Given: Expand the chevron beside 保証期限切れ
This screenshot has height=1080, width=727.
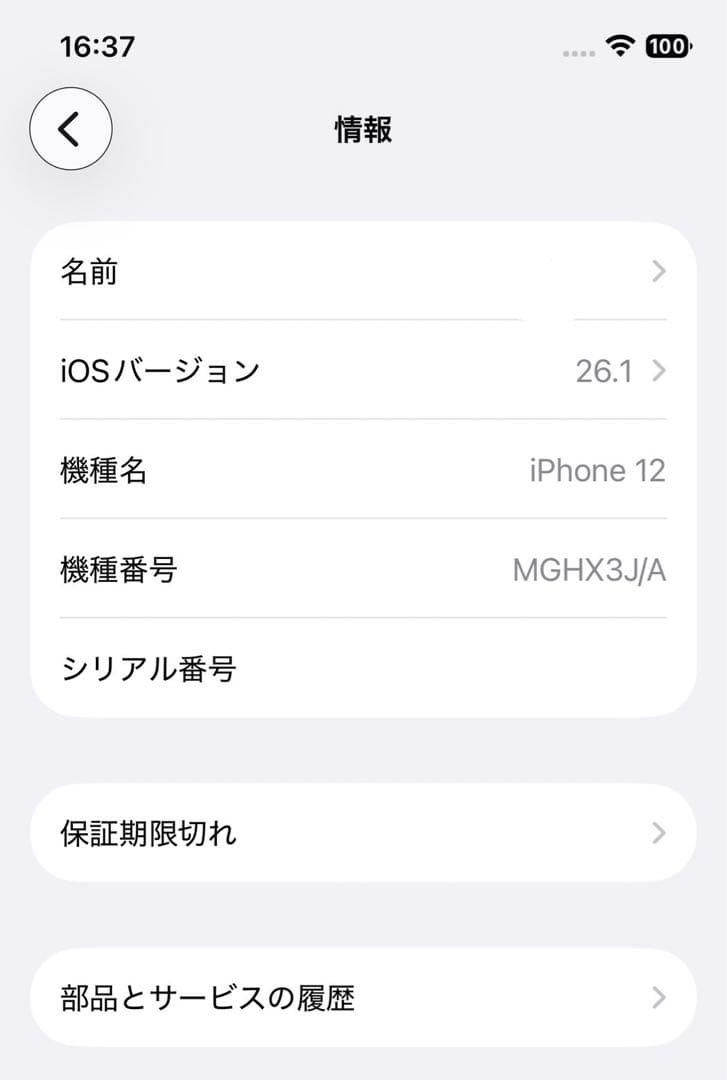Looking at the screenshot, I should coord(658,833).
